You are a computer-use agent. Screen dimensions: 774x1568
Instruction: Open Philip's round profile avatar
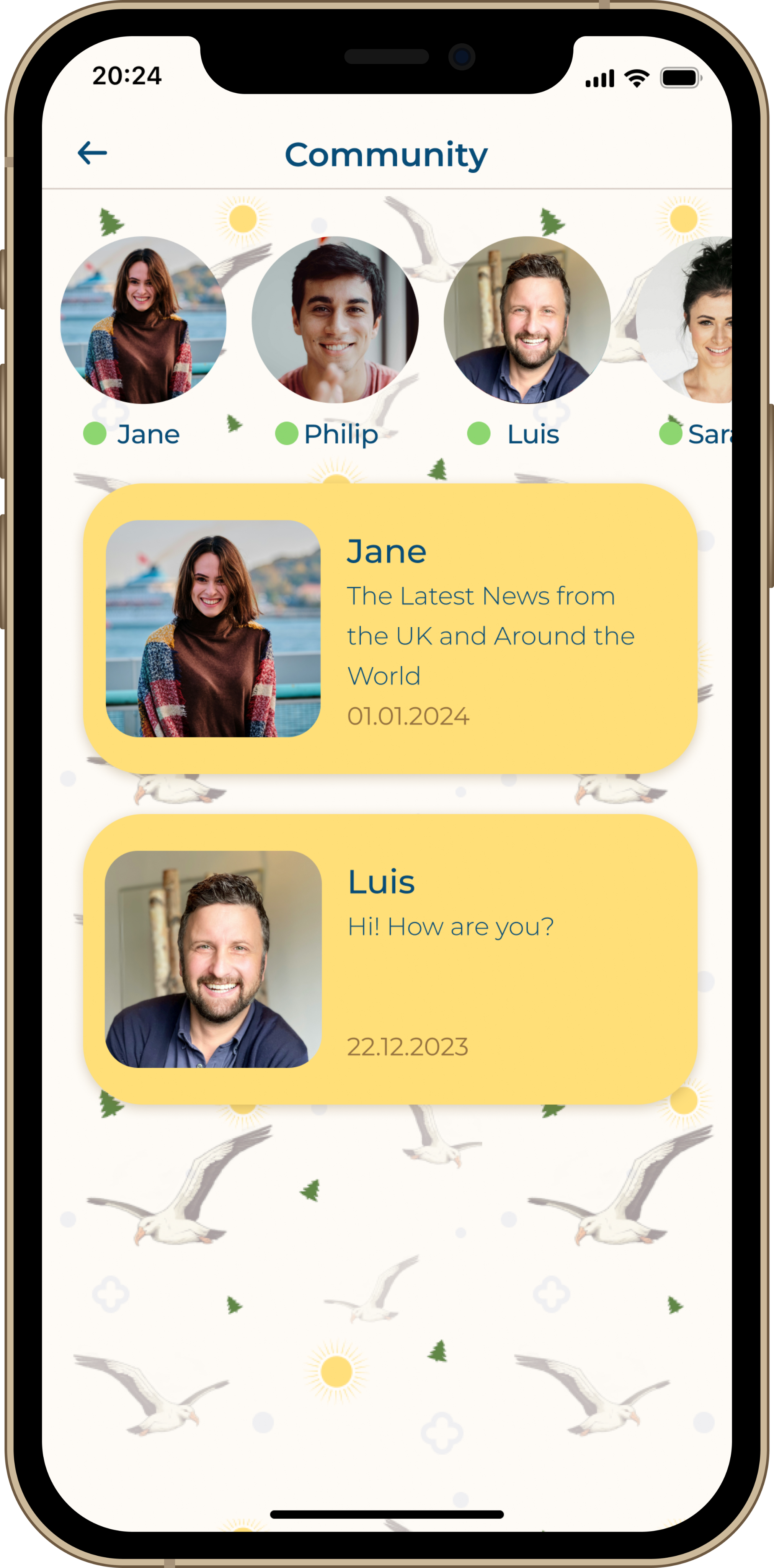(335, 320)
